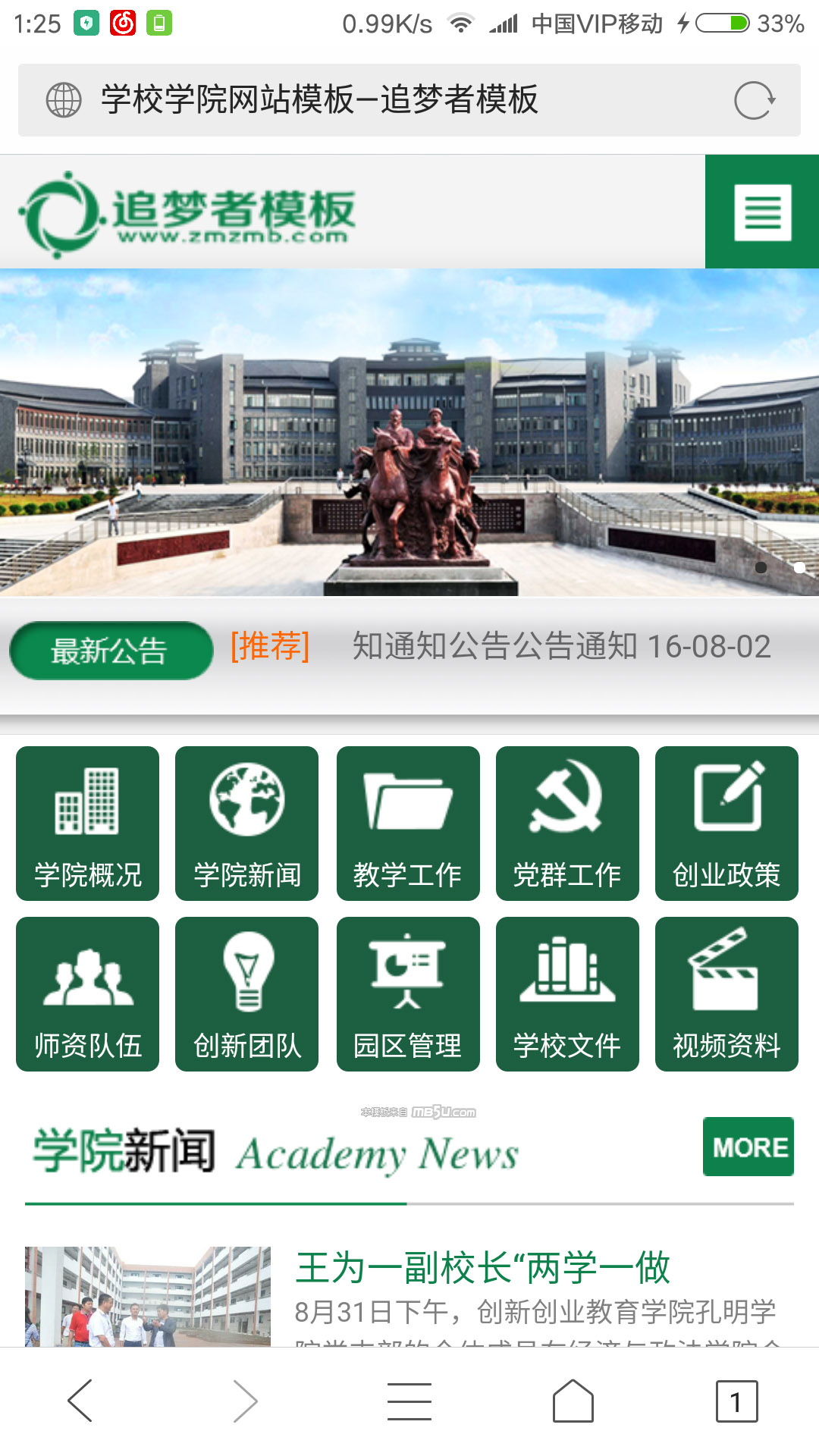Viewport: 819px width, 1456px height.
Task: Open the 最新公告 announcements button
Action: [111, 651]
